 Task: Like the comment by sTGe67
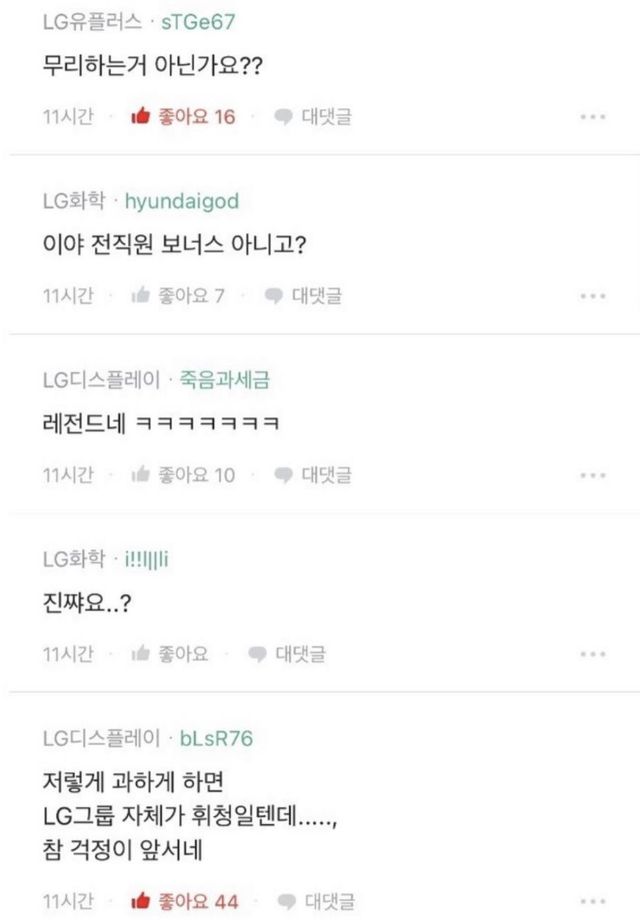[183, 117]
